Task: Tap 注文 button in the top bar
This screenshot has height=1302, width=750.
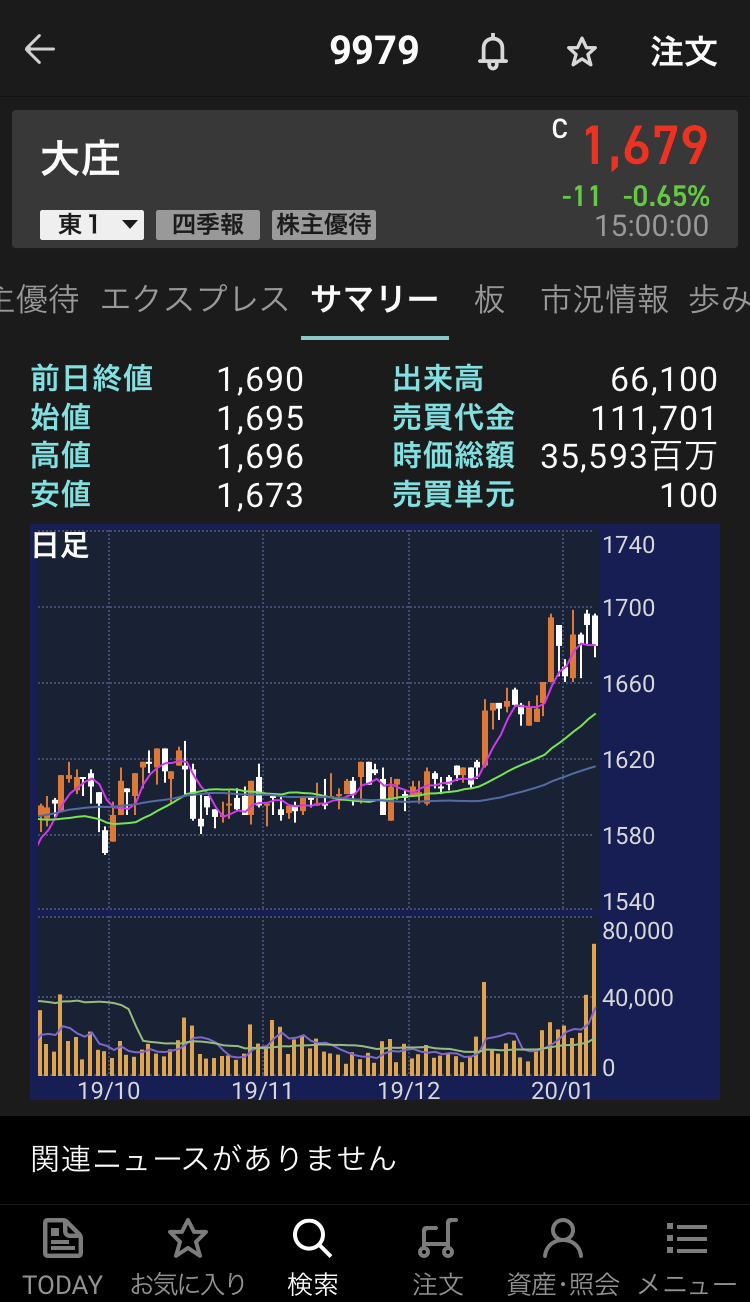Action: 684,52
